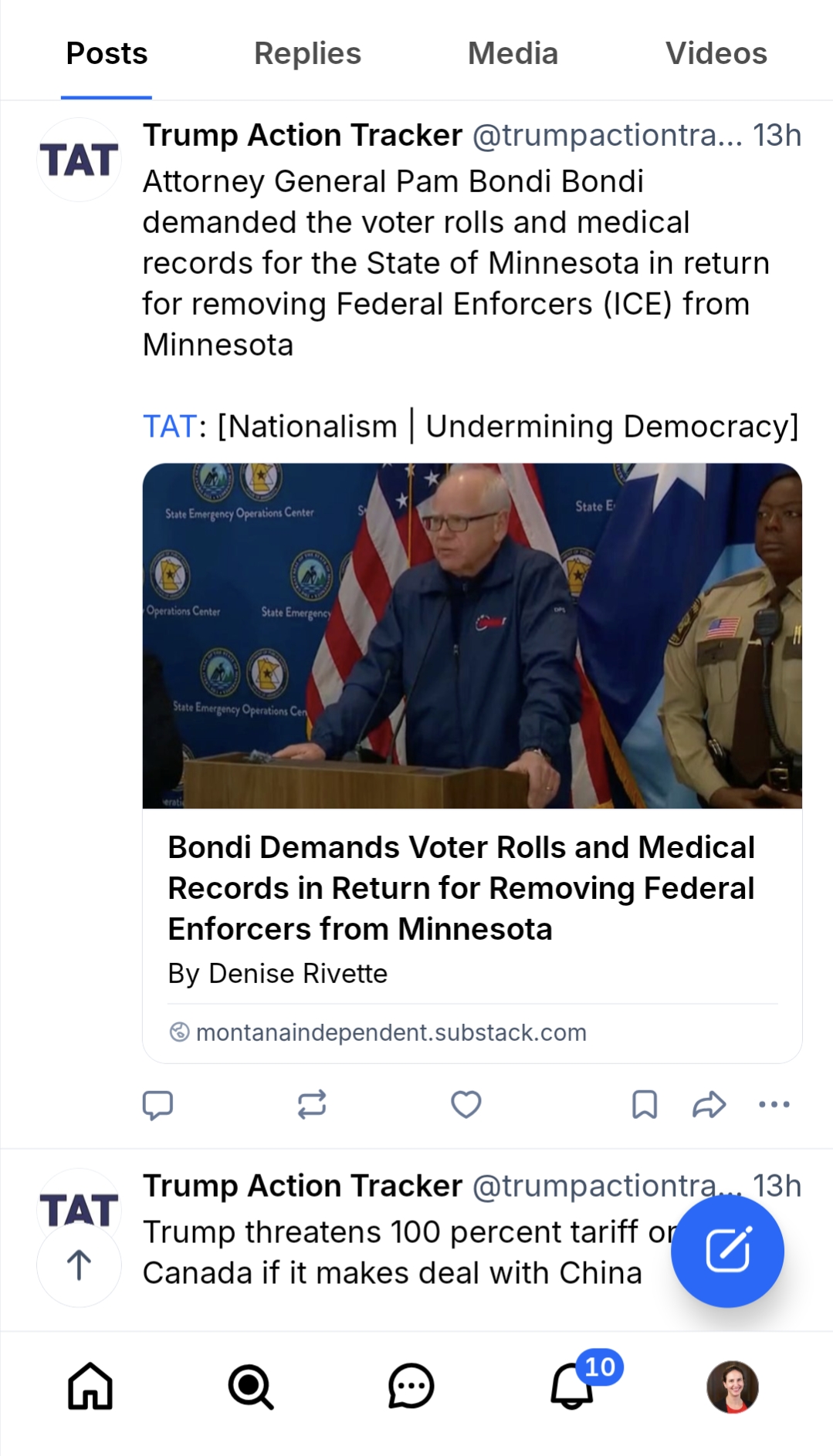Go to the Home feed
Image resolution: width=833 pixels, height=1456 pixels.
tap(90, 1387)
